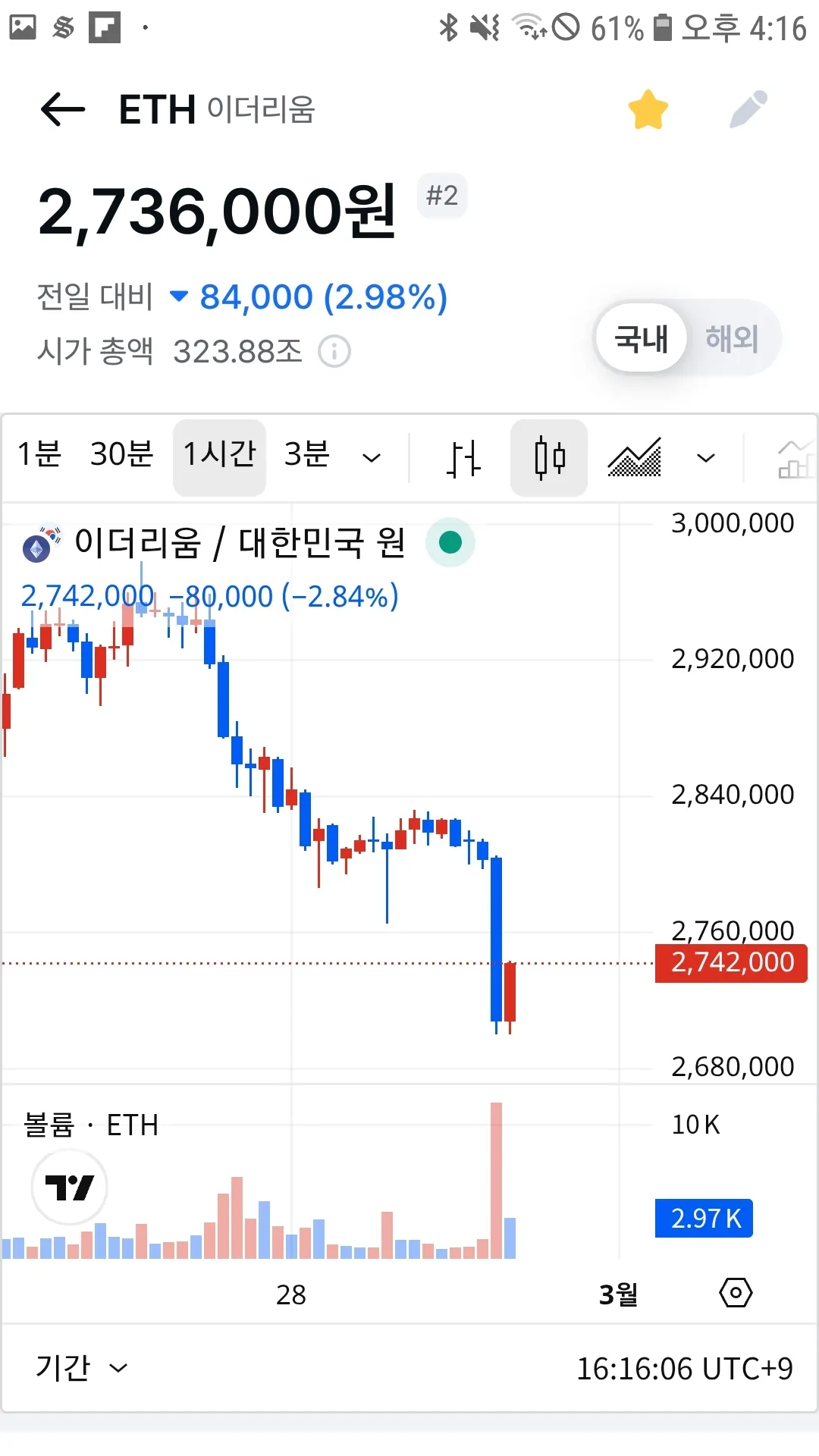Switch to bar chart style

click(463, 458)
